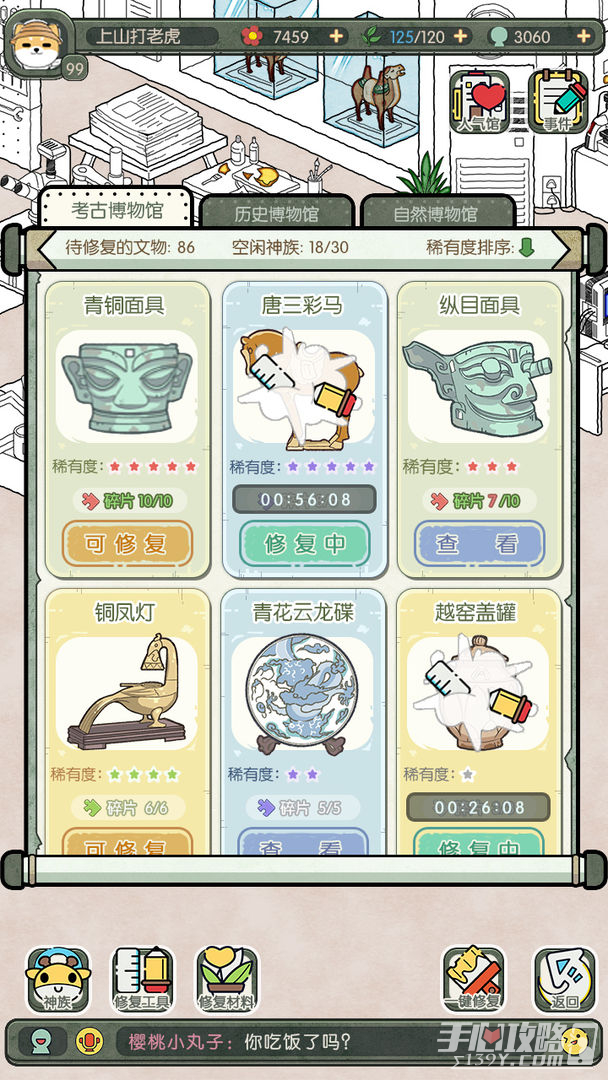Switch to the 历史博物馆 tab
This screenshot has height=1080, width=608.
pyautogui.click(x=276, y=213)
